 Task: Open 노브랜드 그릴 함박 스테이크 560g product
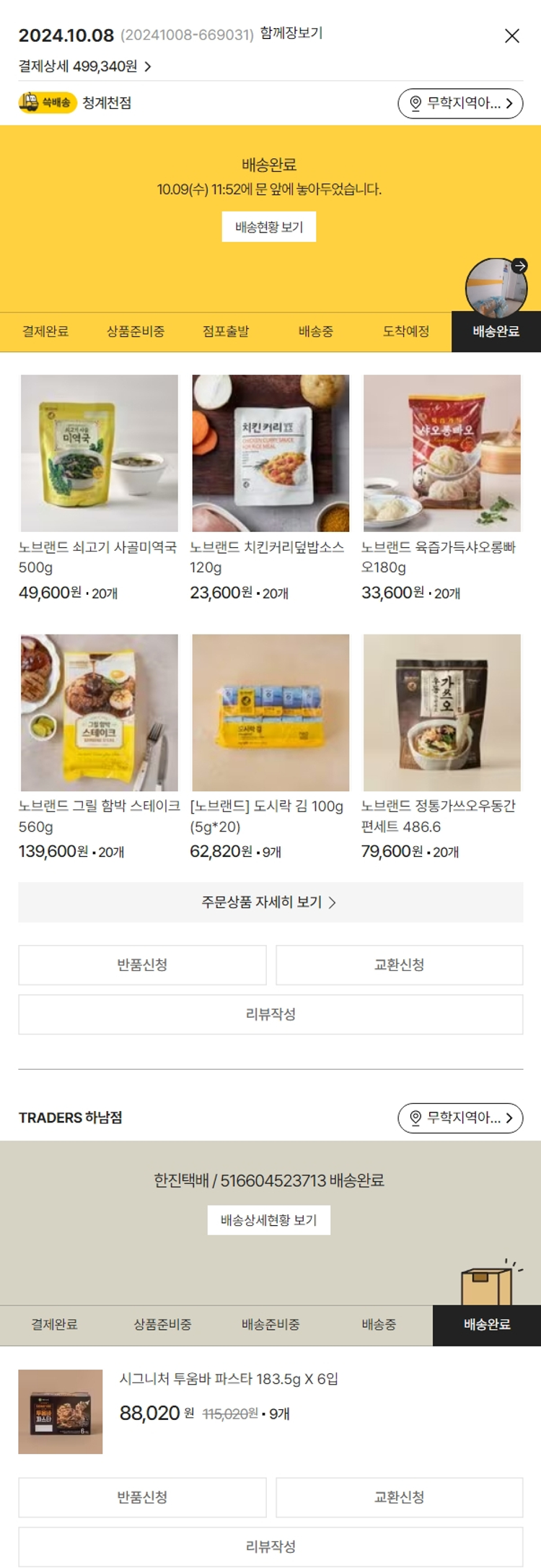[x=100, y=713]
